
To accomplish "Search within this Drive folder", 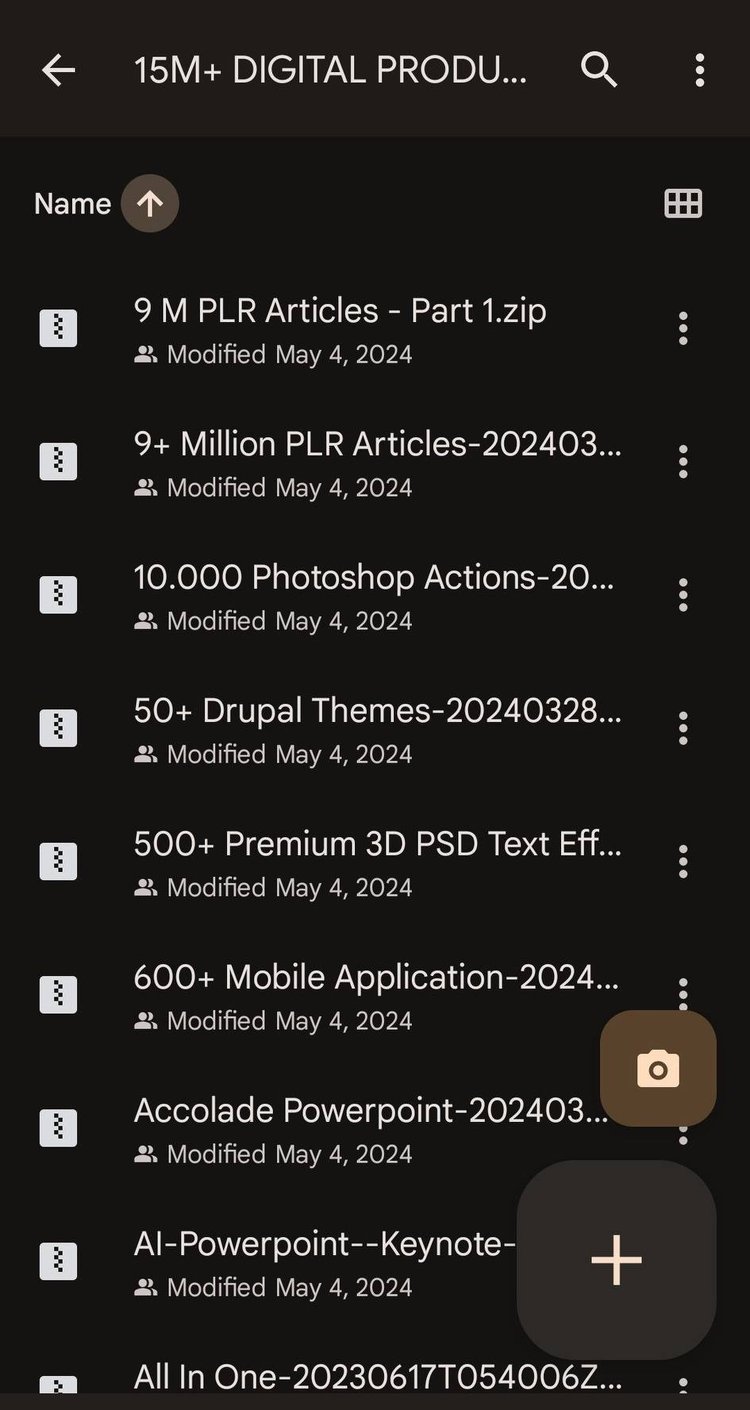I will [x=599, y=70].
